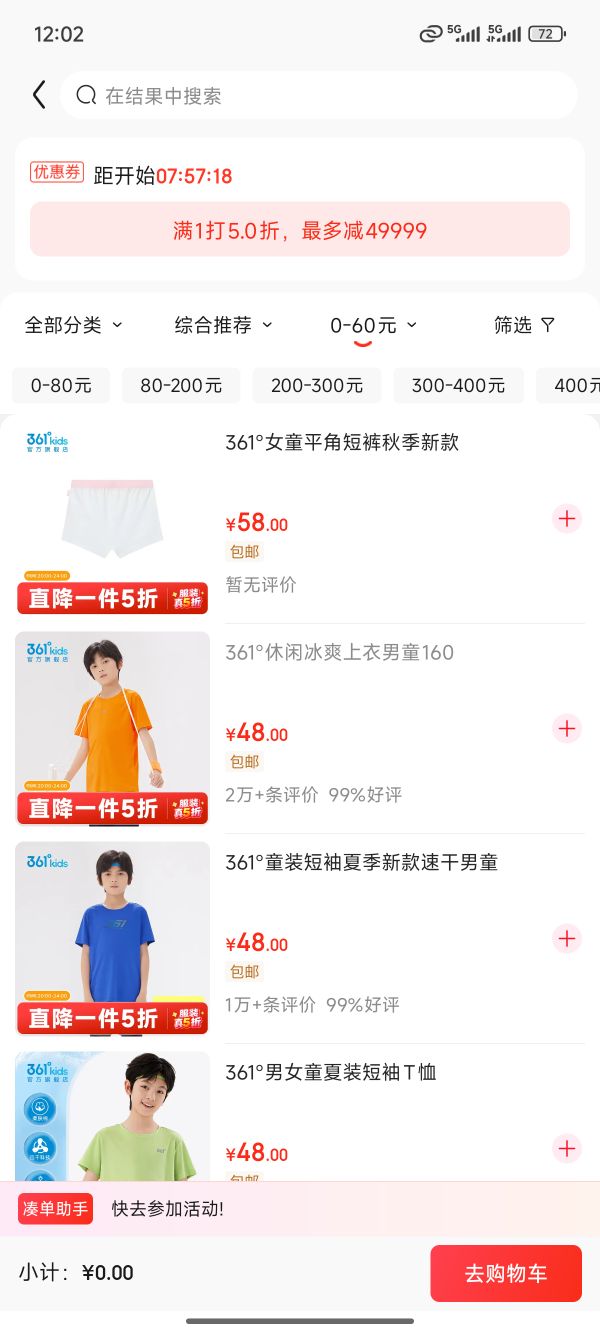The image size is (600, 1335).
Task: Choose the 200-300元 price chip
Action: 317,385
